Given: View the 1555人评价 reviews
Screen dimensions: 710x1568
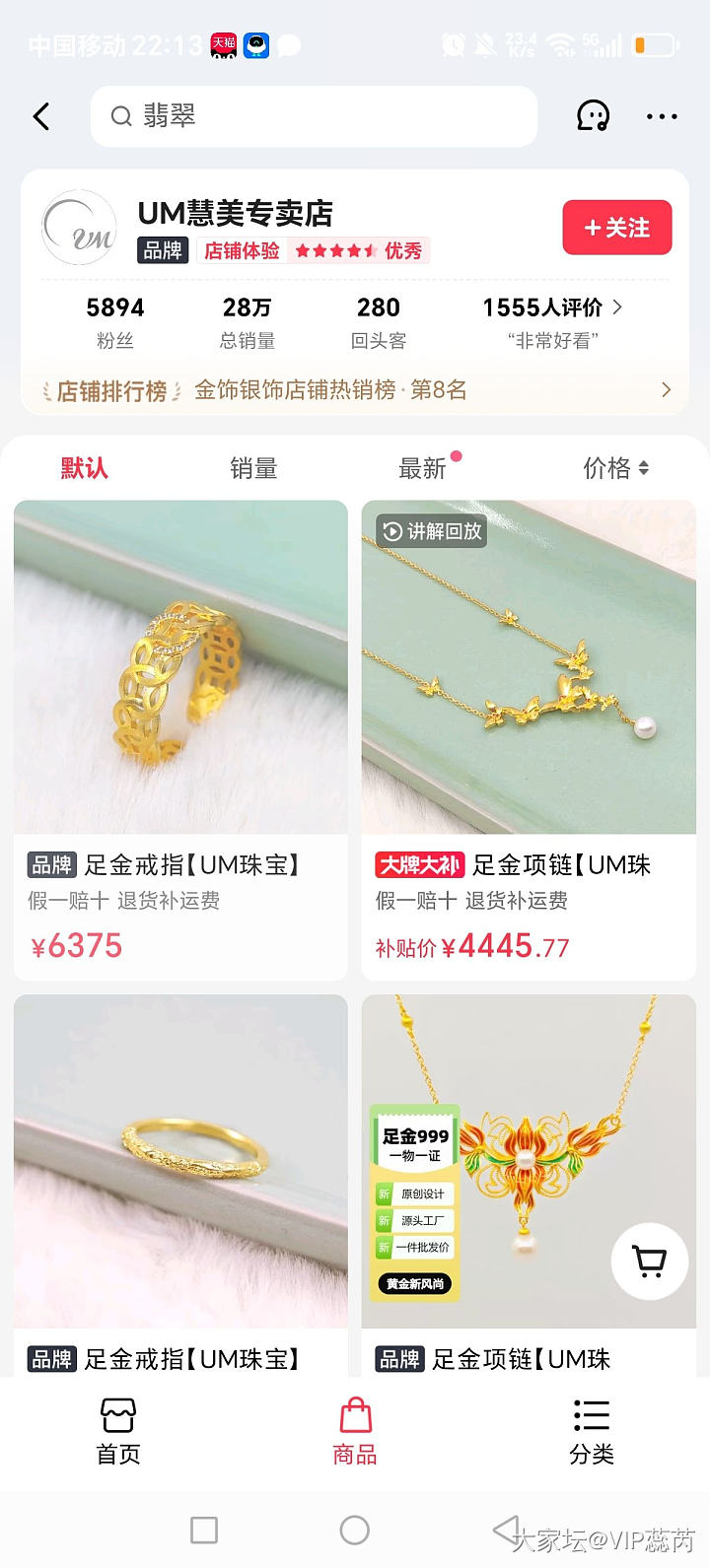Looking at the screenshot, I should click(x=552, y=308).
